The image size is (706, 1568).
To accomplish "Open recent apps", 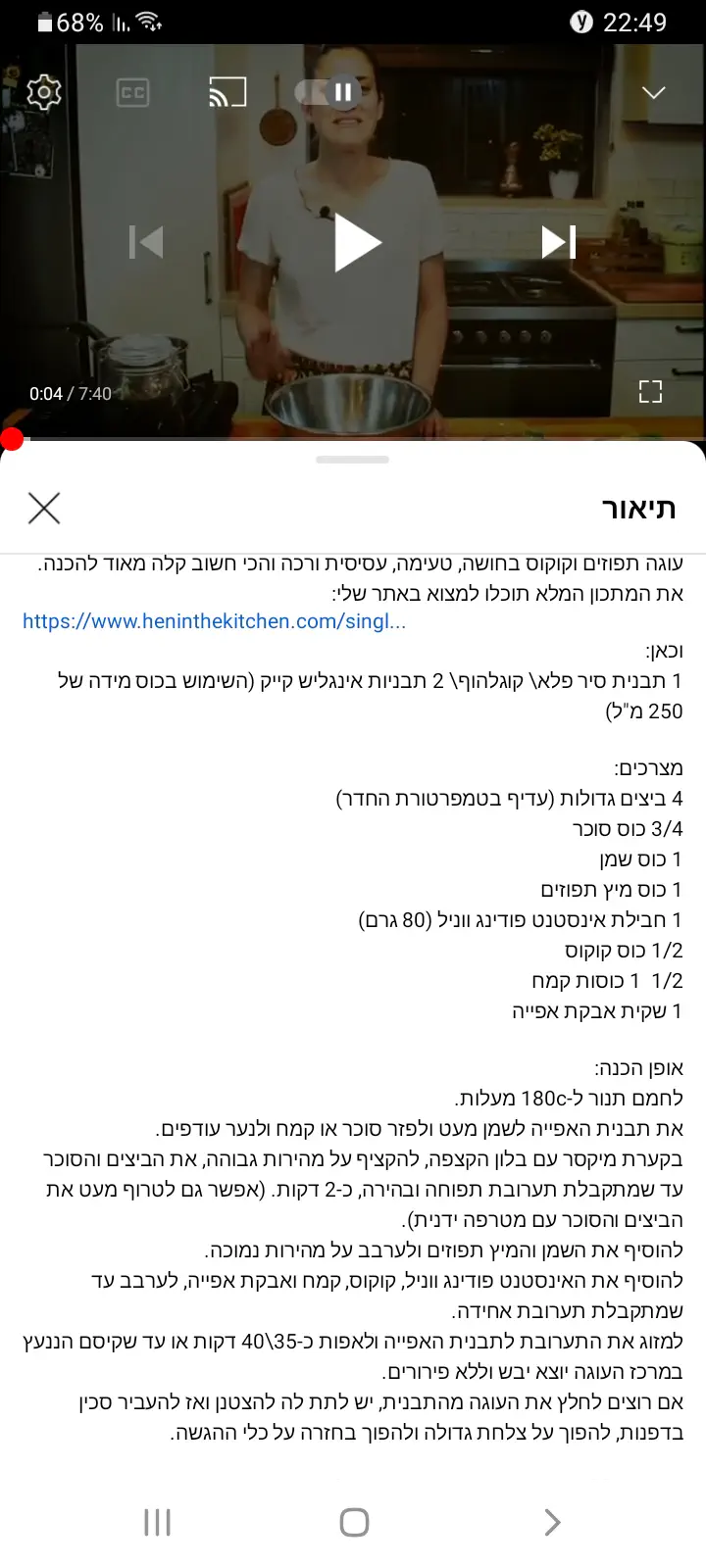I will (x=157, y=1522).
